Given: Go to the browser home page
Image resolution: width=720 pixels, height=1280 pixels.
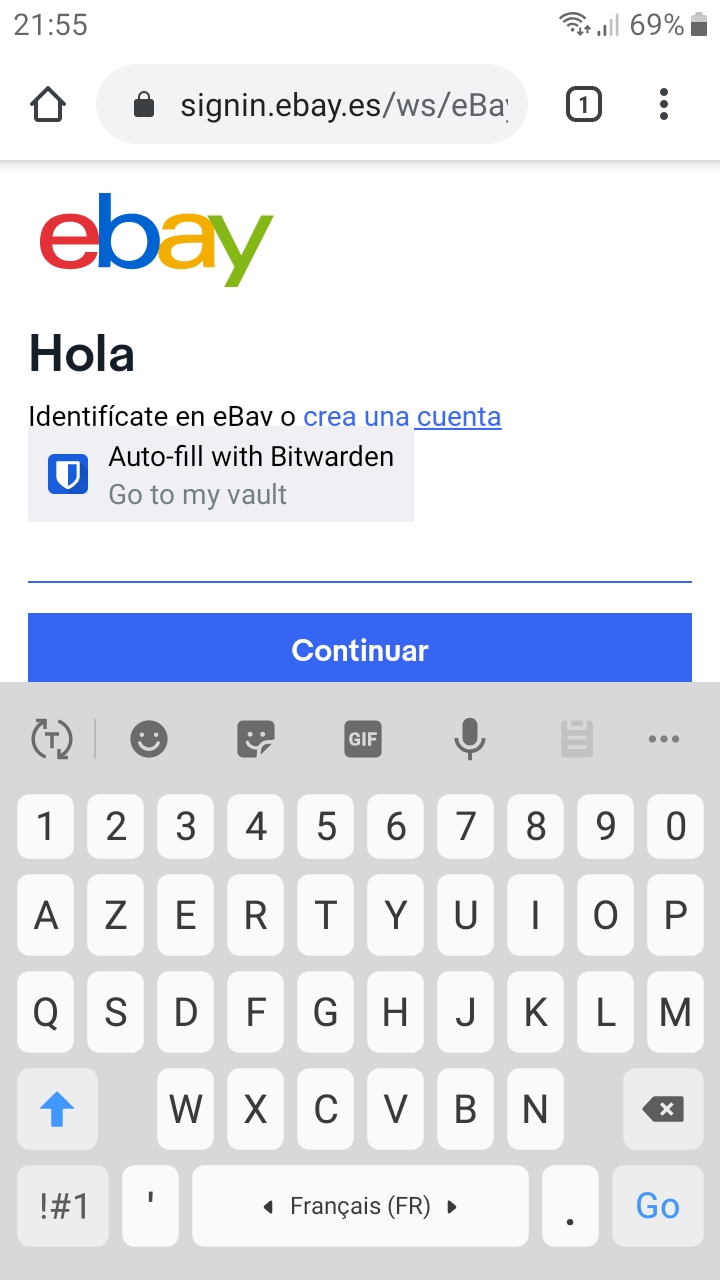Looking at the screenshot, I should pos(48,104).
